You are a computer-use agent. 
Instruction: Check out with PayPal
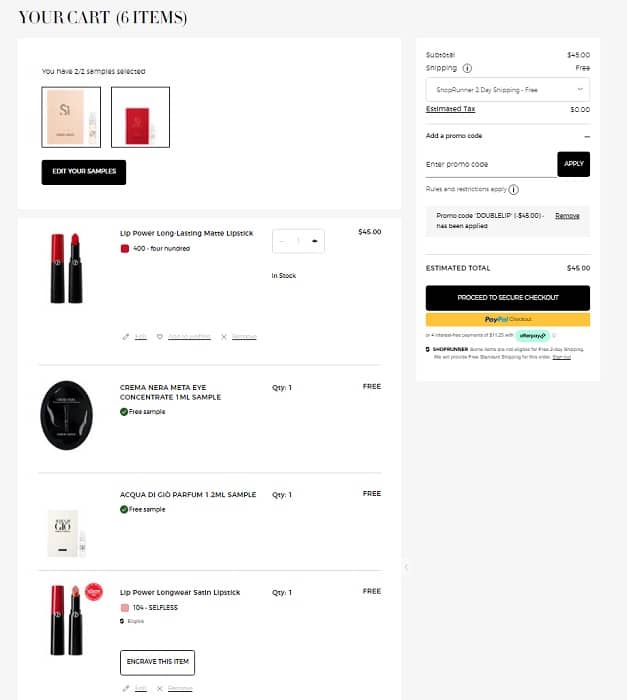coord(507,319)
